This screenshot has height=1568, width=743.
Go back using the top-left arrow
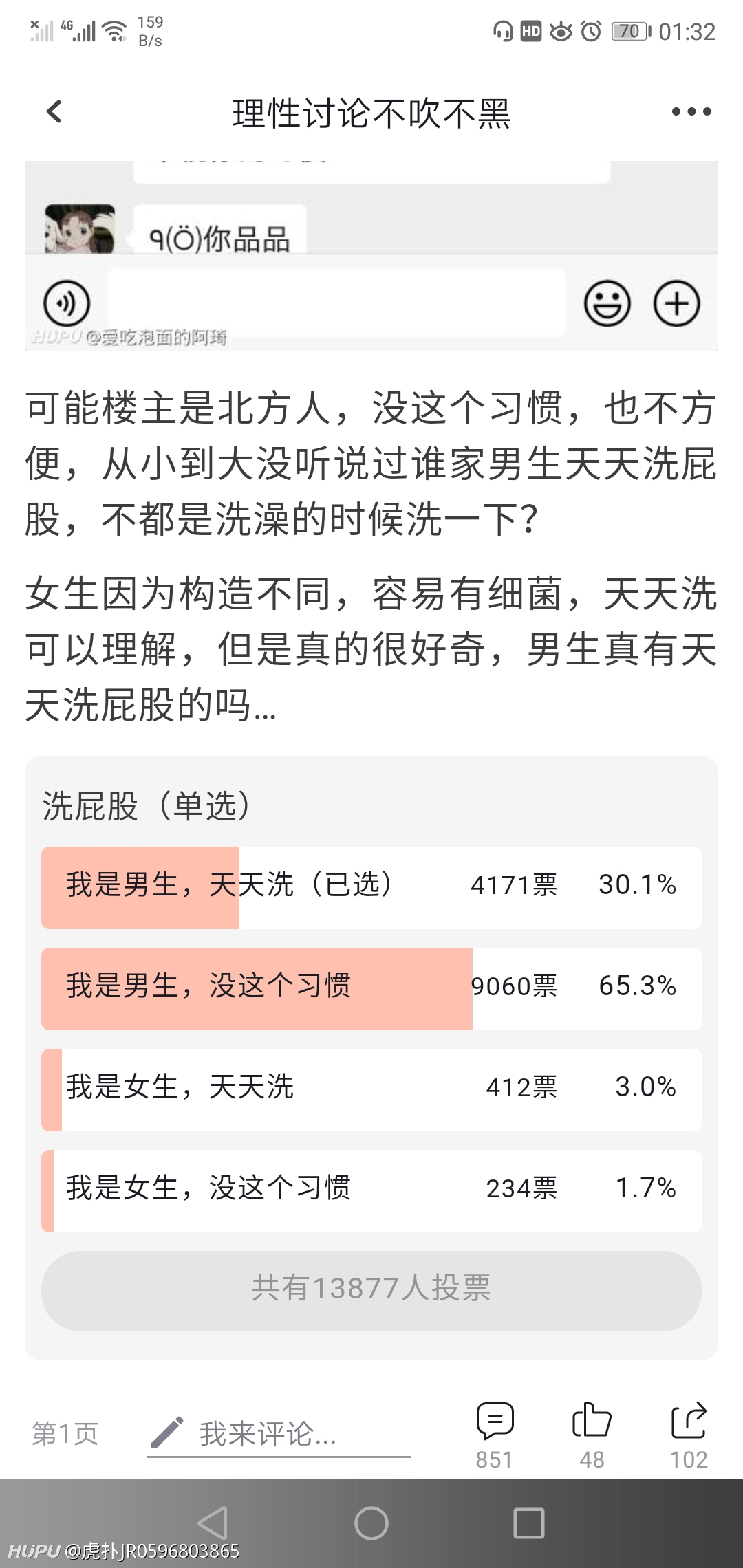point(54,111)
